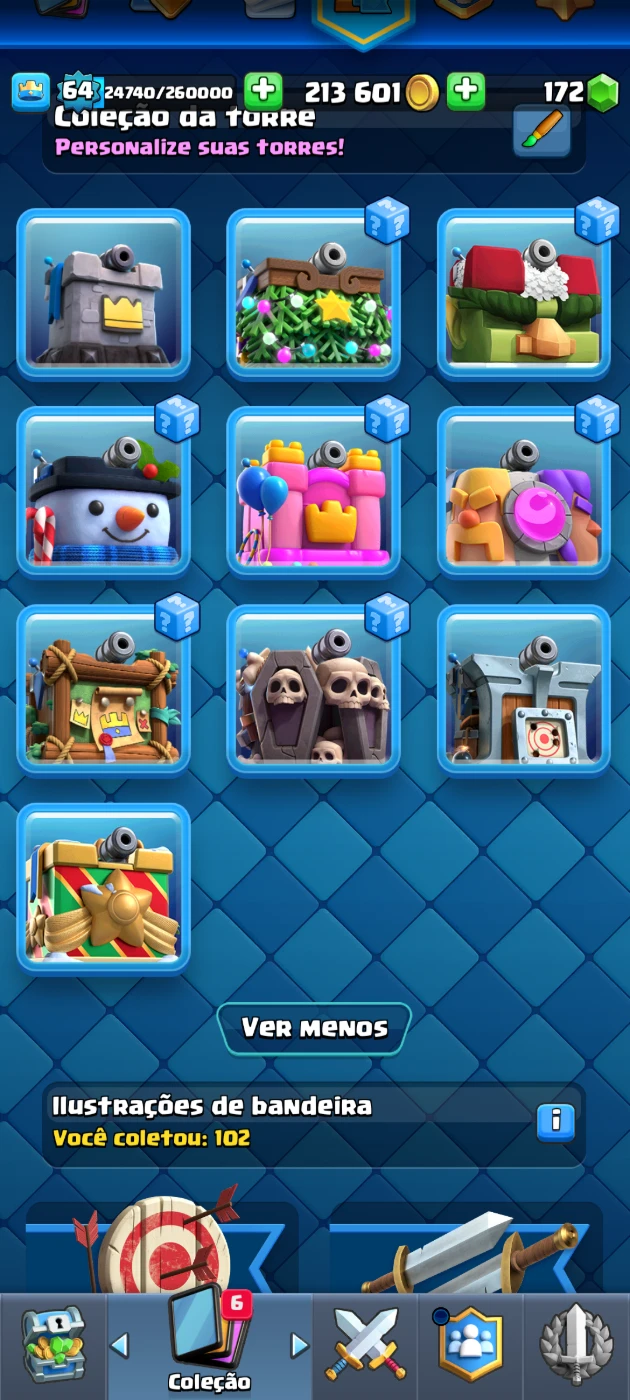The image size is (630, 1400).
Task: Pick the metal target tower skin
Action: 523,689
